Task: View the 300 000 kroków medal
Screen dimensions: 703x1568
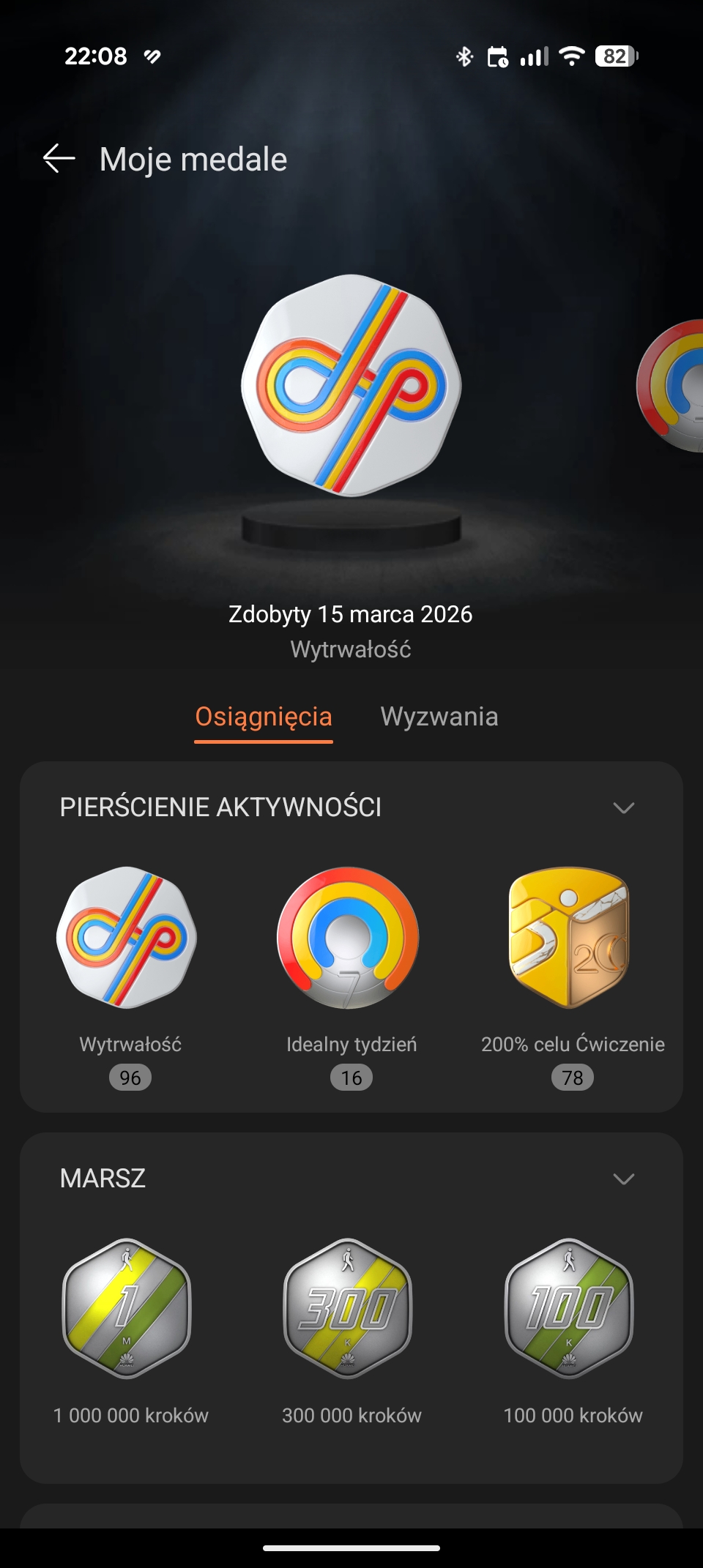Action: pos(349,1309)
